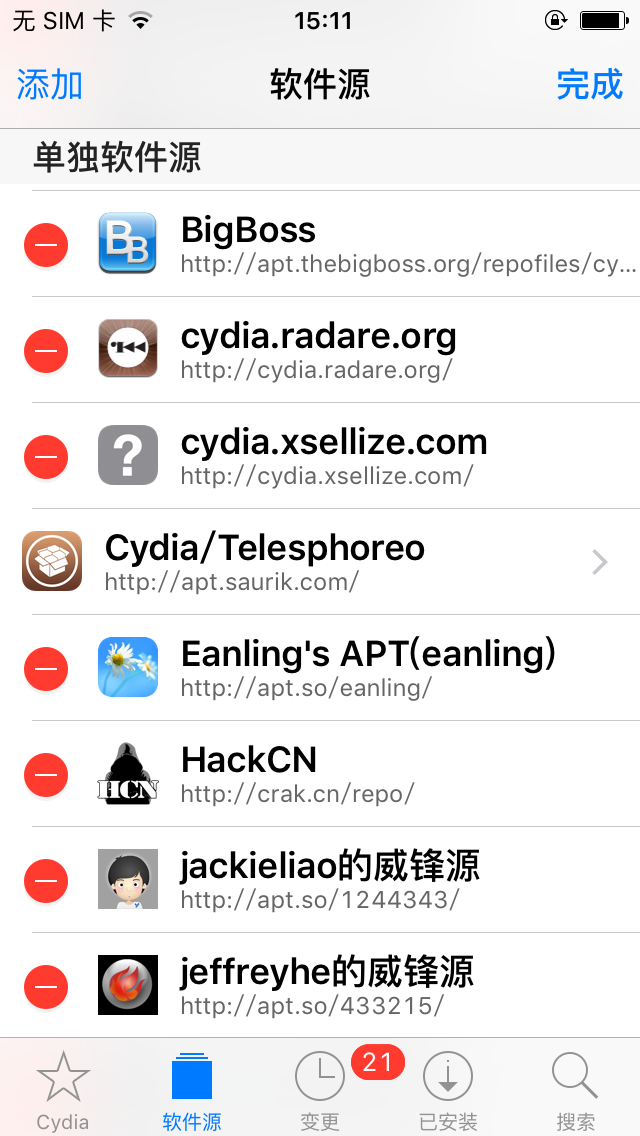The image size is (640, 1136).
Task: Delete the BigBoss source
Action: tap(46, 244)
